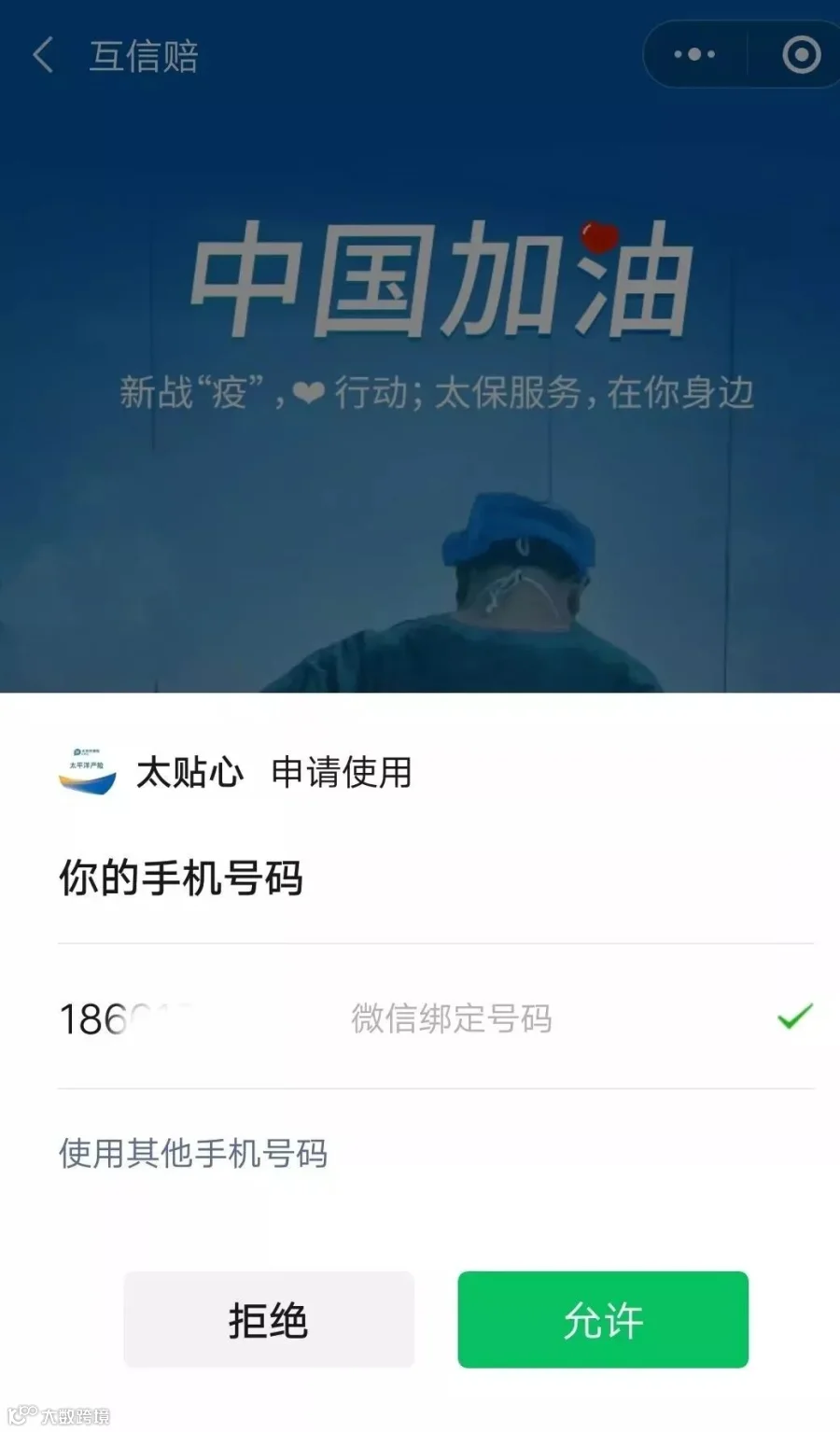Select the WeChat-bound 186 phone number
The width and height of the screenshot is (840, 1432).
click(436, 1017)
